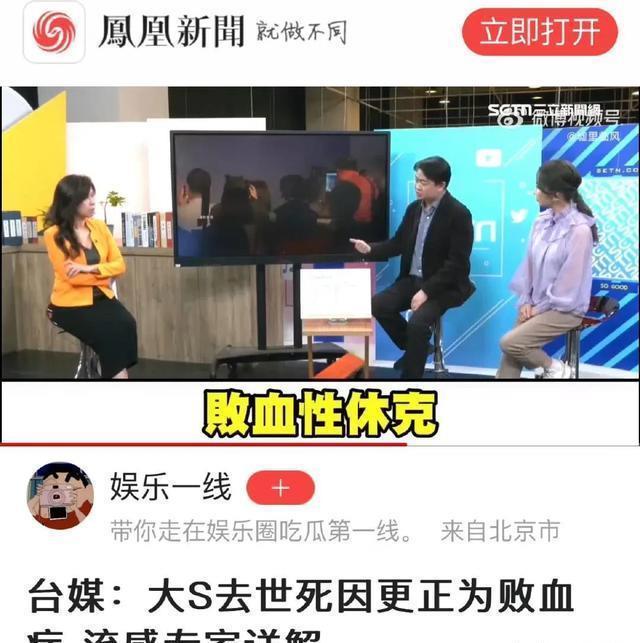Open the 鳳凰新聞 app logo
The image size is (640, 643).
tap(54, 32)
